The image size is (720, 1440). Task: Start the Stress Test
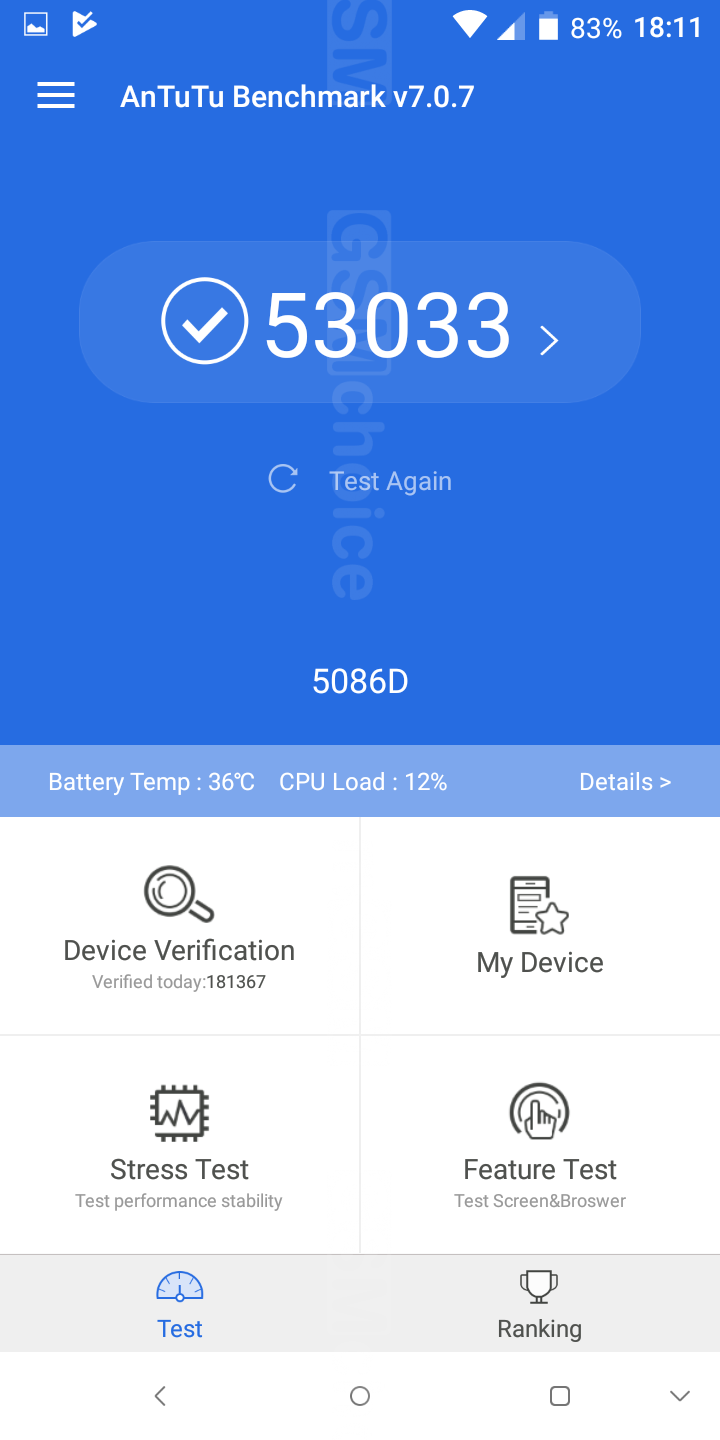coord(179,1144)
